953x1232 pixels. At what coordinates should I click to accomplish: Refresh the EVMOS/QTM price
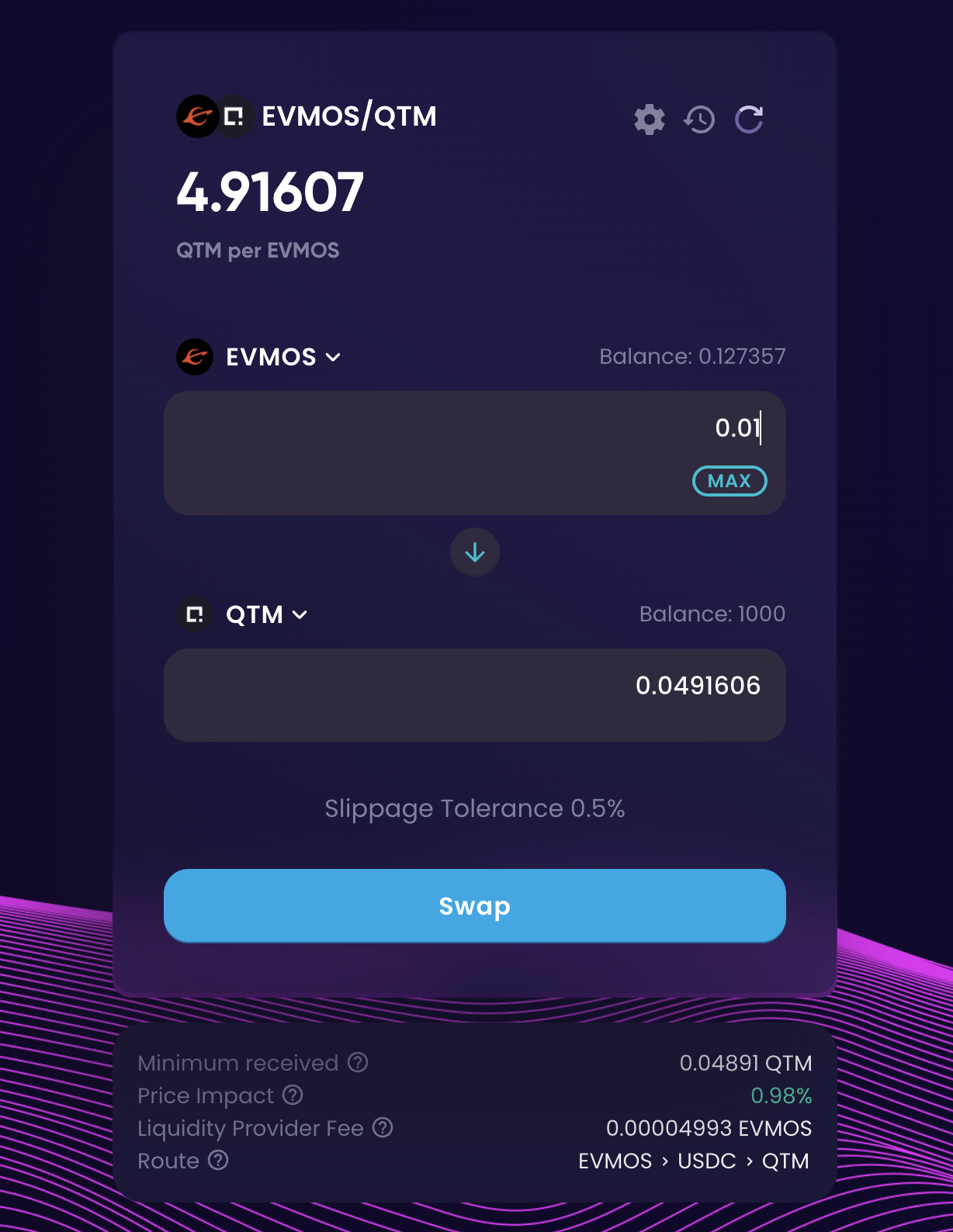(749, 119)
